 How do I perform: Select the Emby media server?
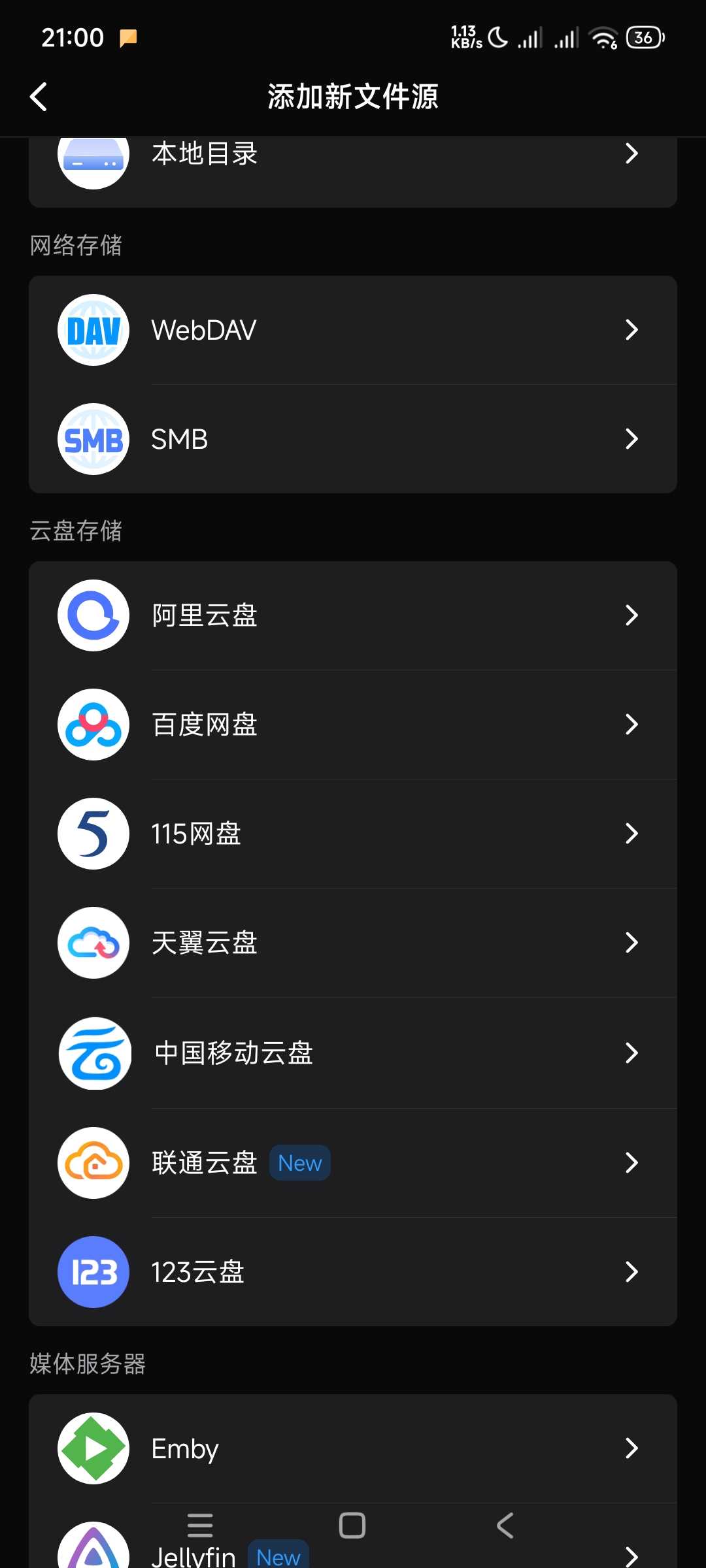pos(352,1448)
